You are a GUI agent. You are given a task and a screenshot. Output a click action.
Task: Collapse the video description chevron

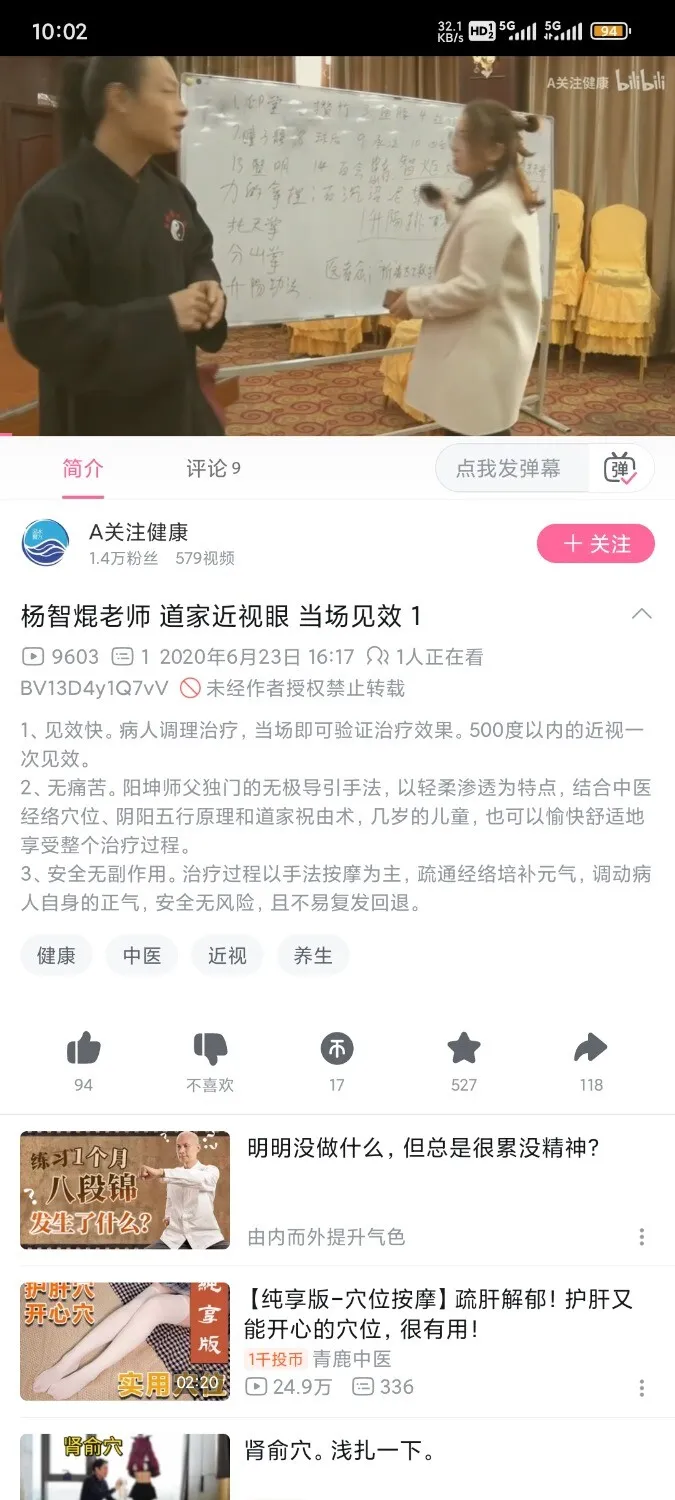[642, 614]
